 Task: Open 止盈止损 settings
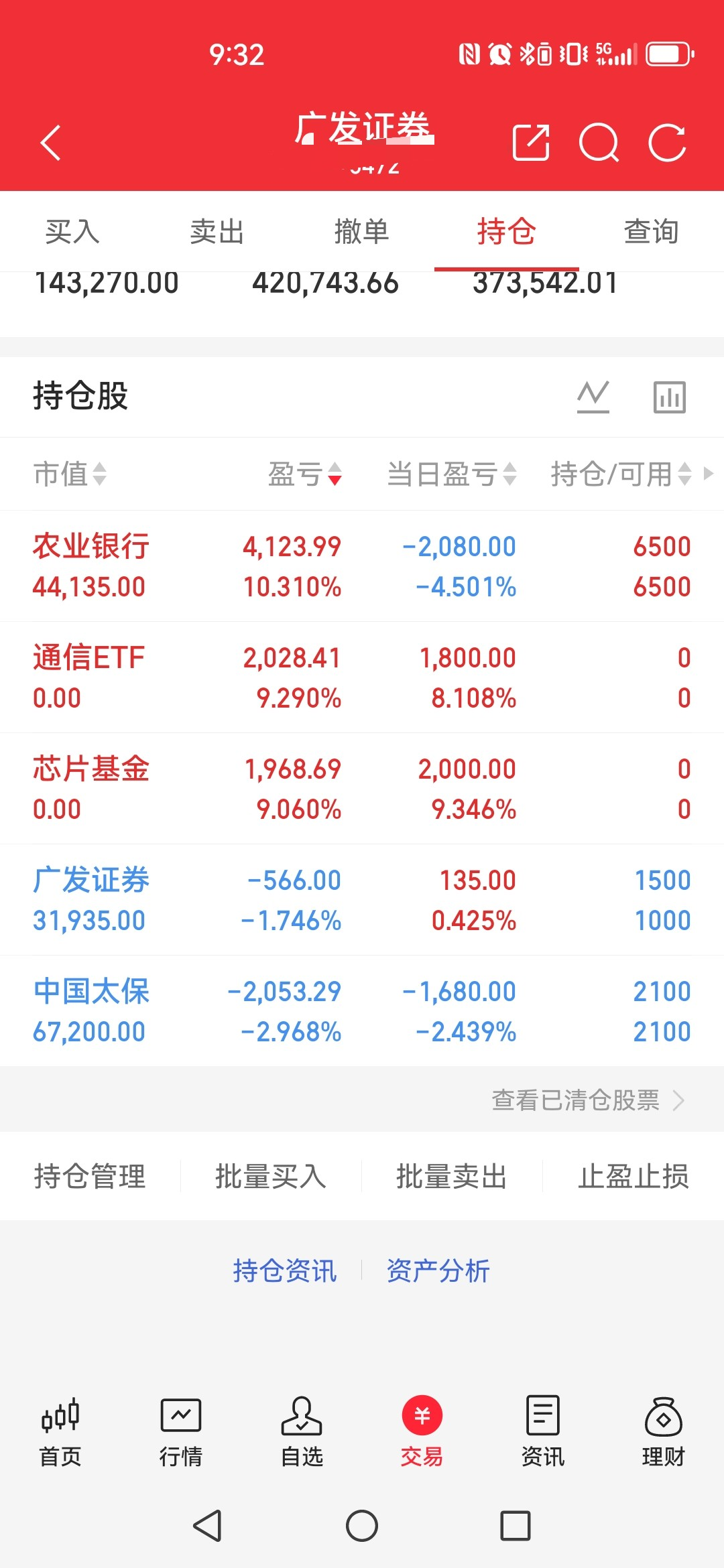tap(633, 1177)
